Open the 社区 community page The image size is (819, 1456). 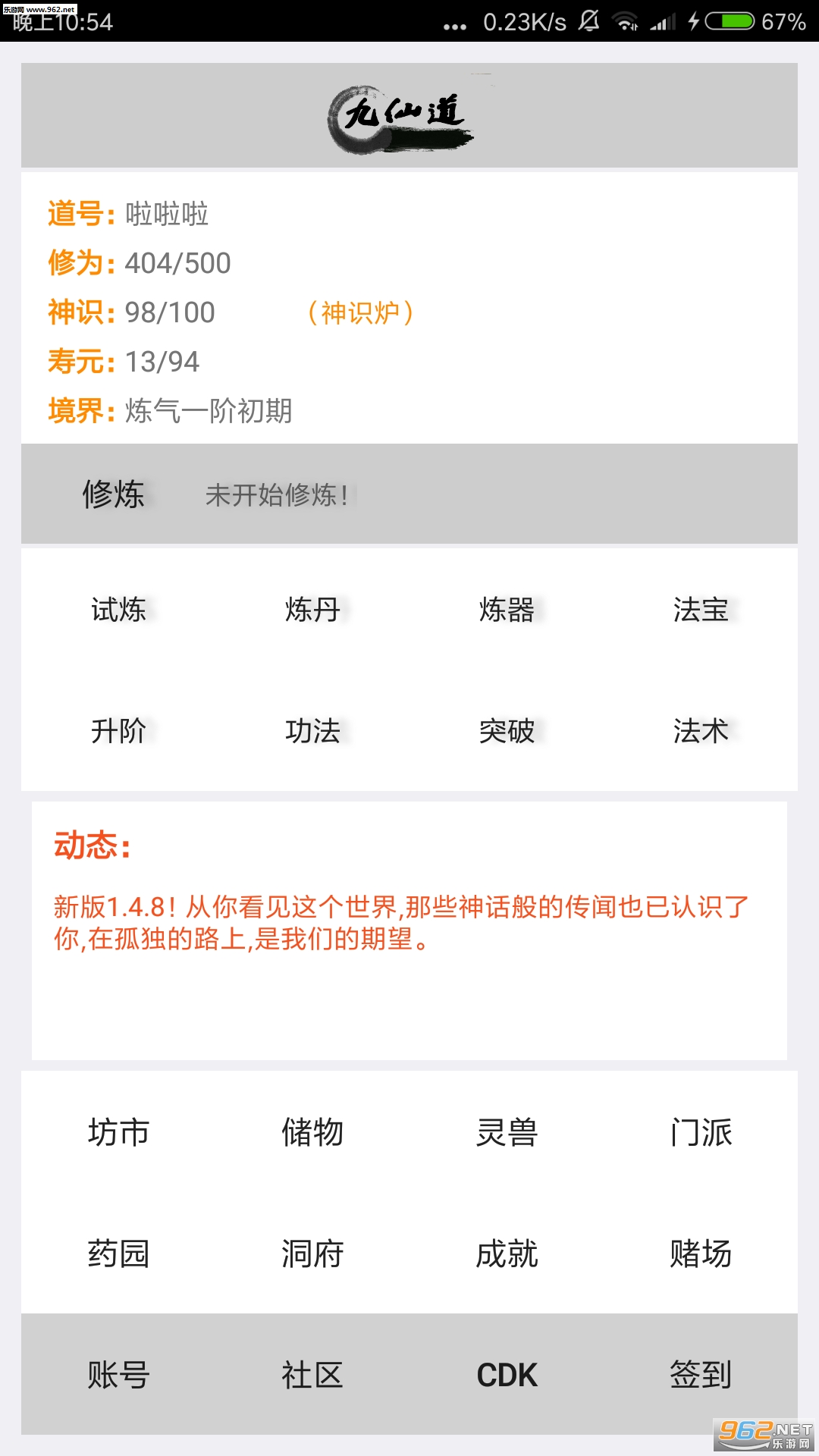click(x=312, y=1375)
